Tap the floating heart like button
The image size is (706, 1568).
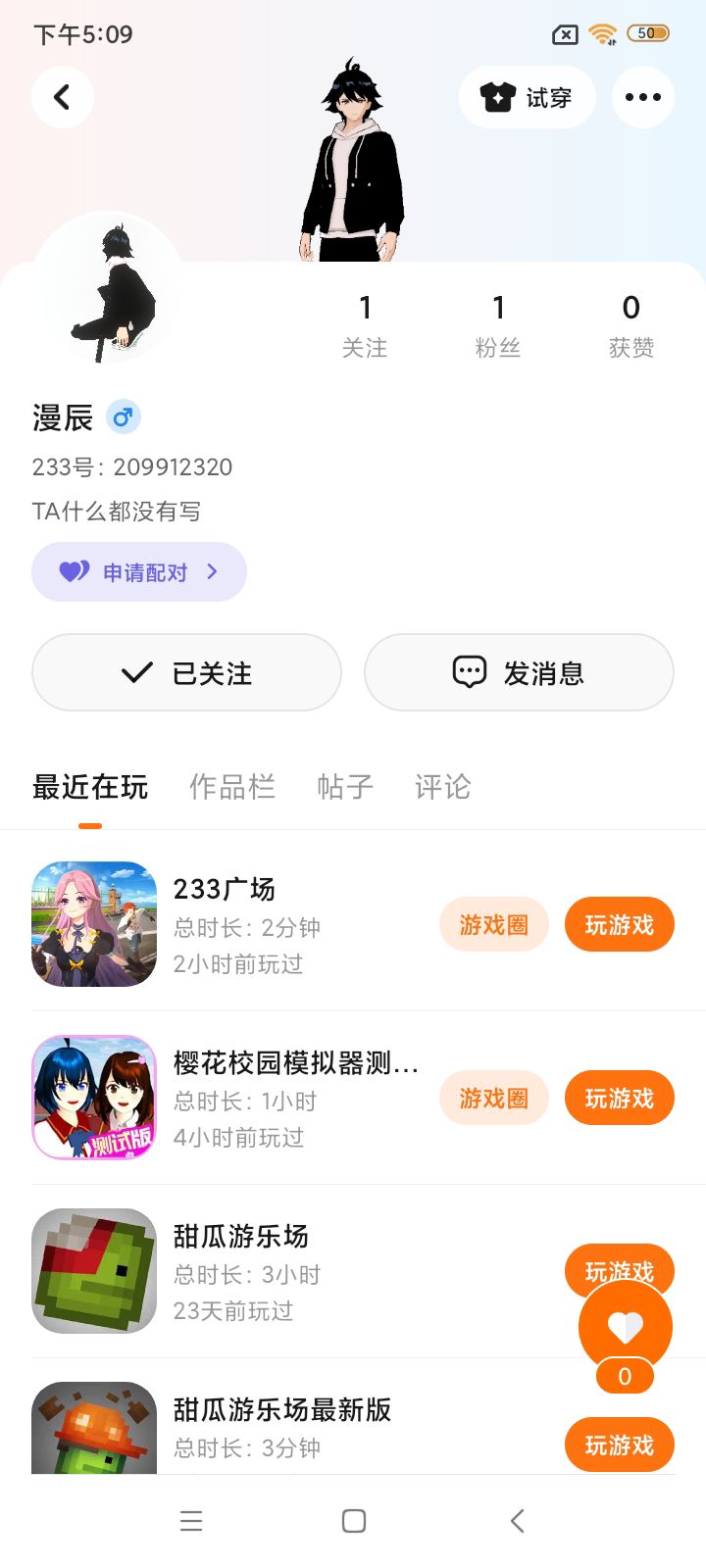626,1328
